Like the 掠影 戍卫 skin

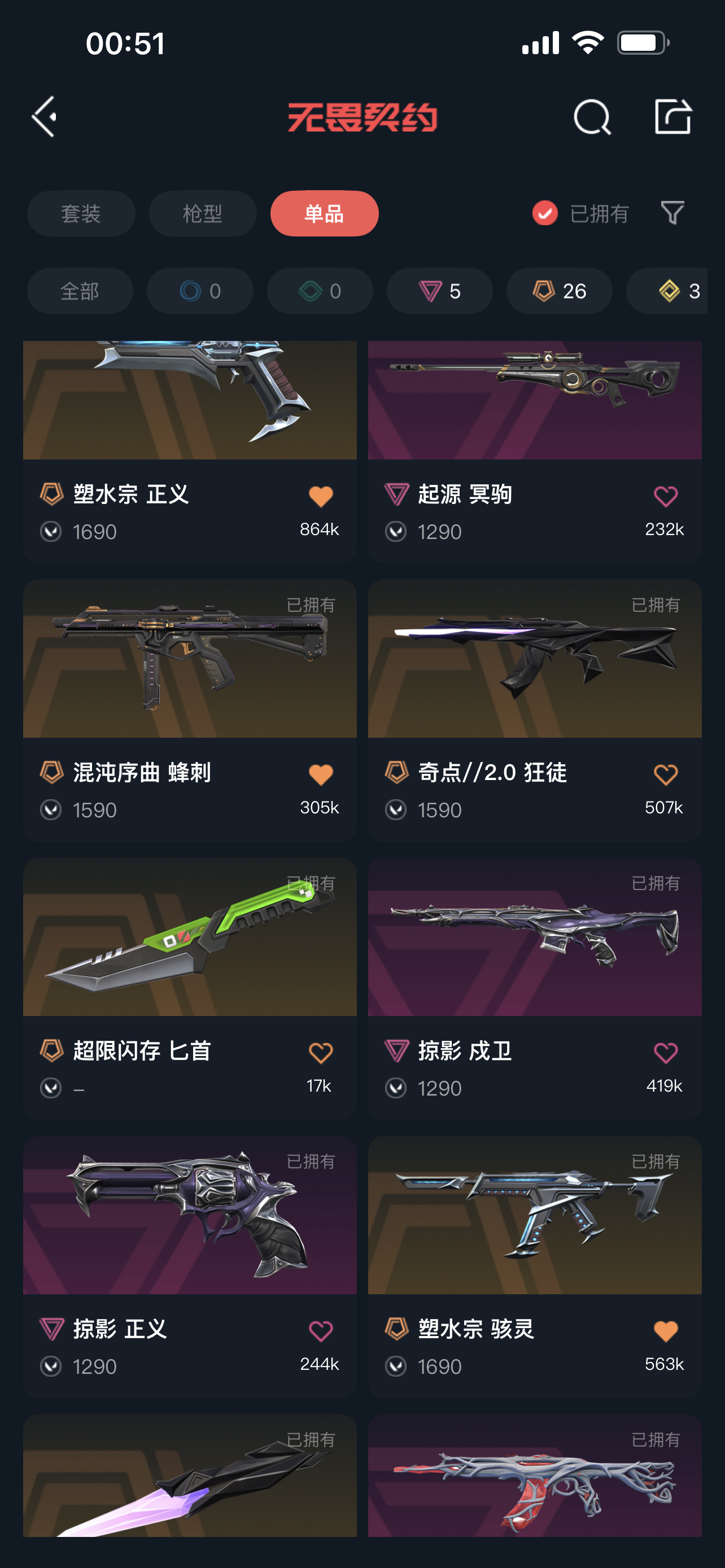665,1053
